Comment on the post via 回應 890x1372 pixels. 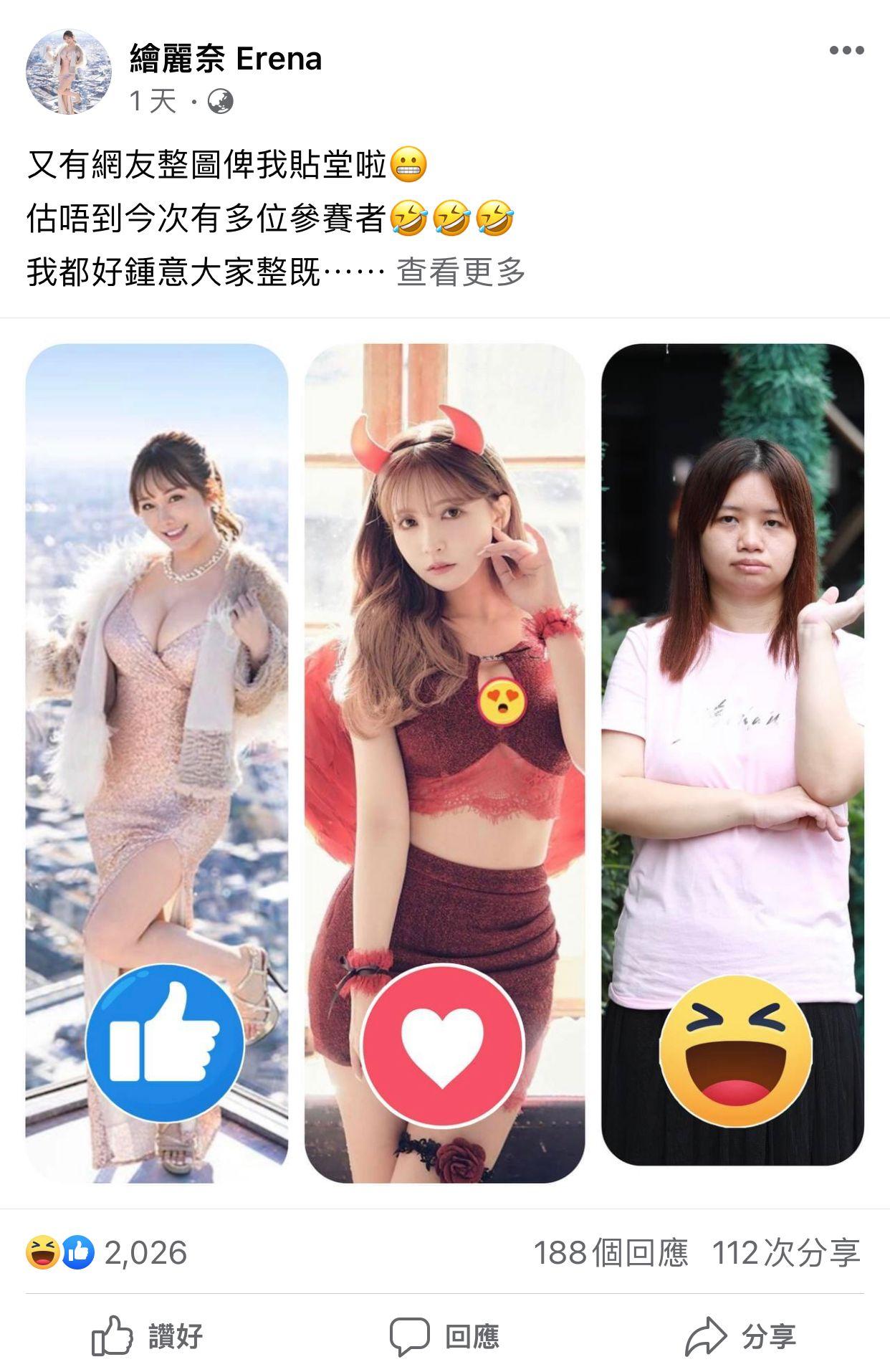(x=444, y=1336)
